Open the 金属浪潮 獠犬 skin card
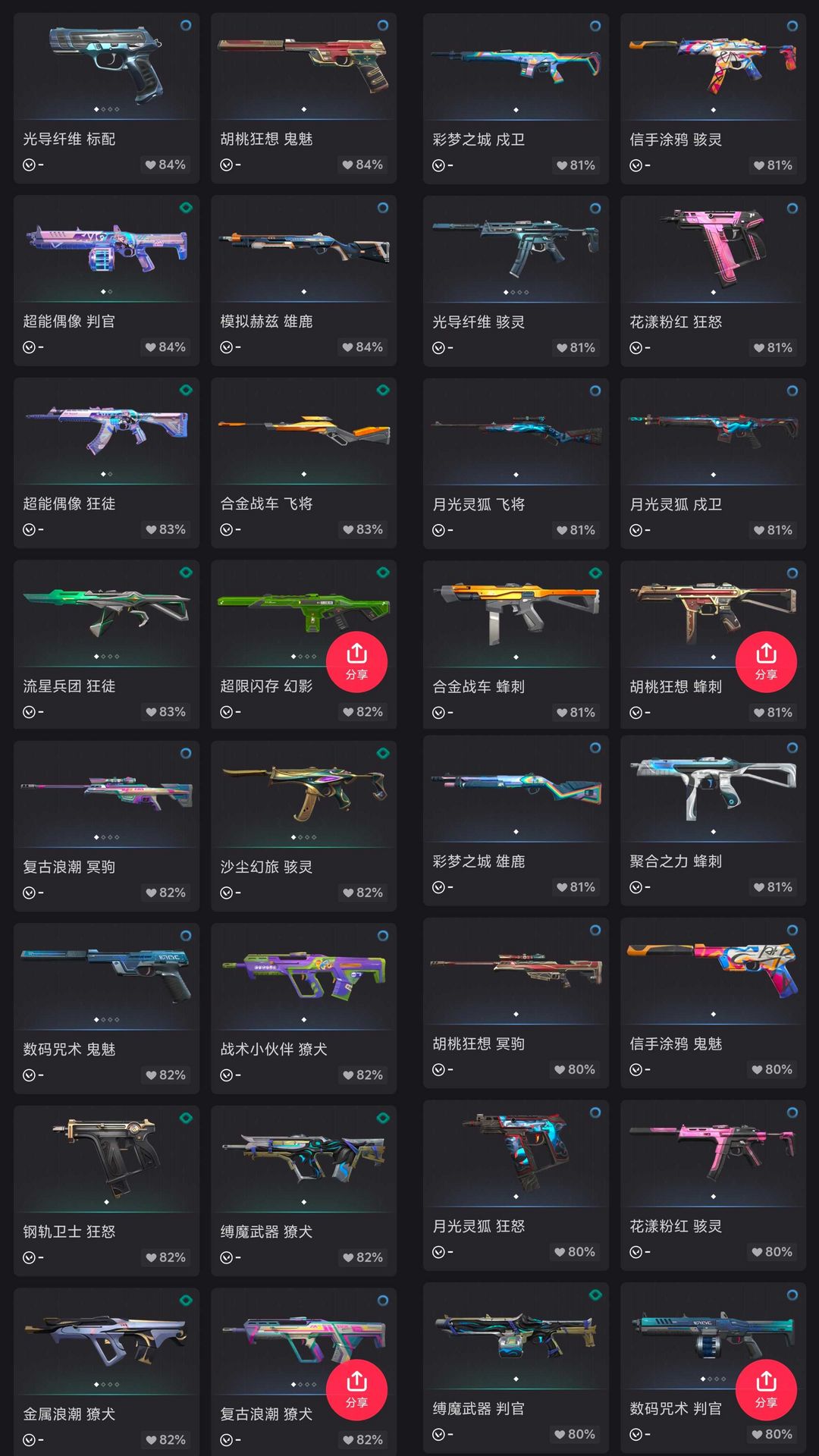Image resolution: width=819 pixels, height=1456 pixels. (x=106, y=1372)
